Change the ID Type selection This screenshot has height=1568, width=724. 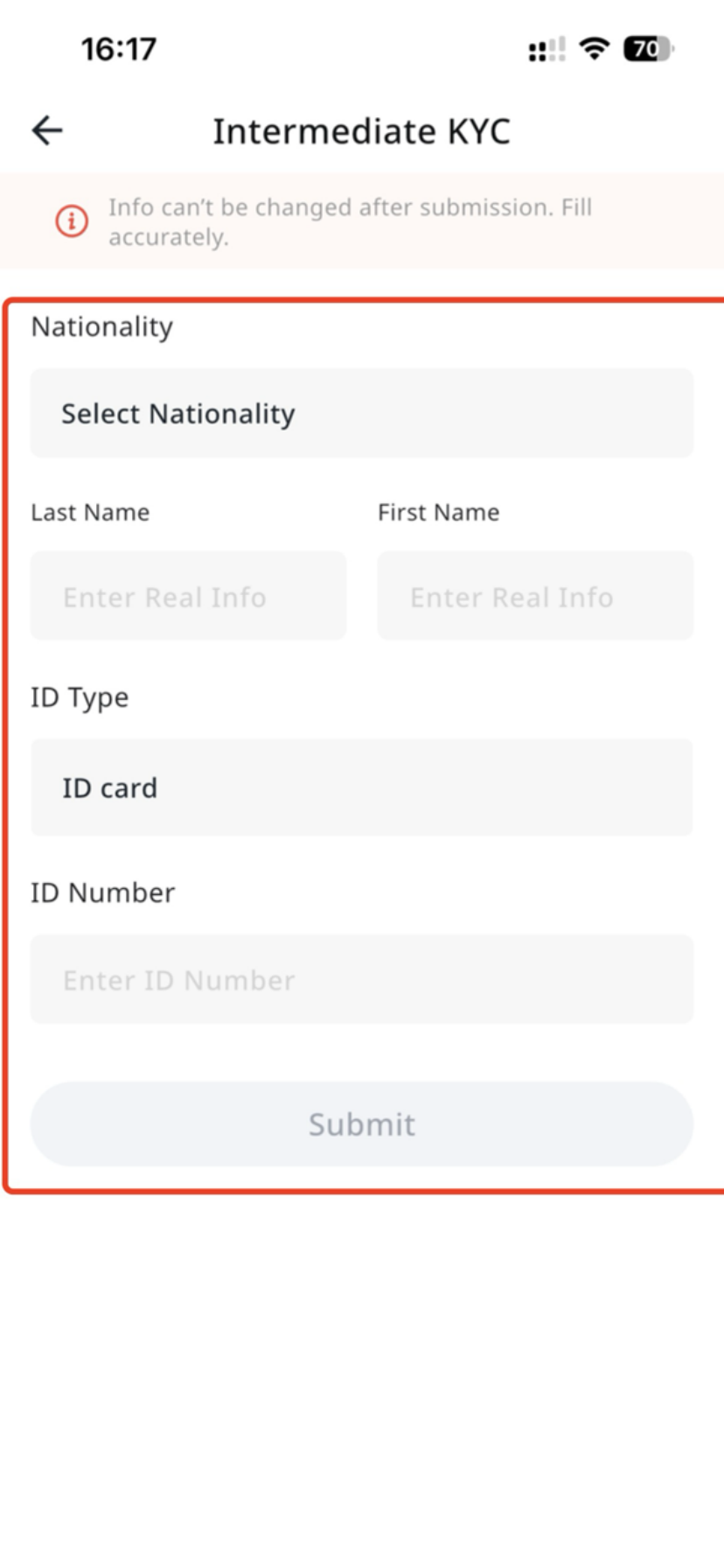pos(362,787)
